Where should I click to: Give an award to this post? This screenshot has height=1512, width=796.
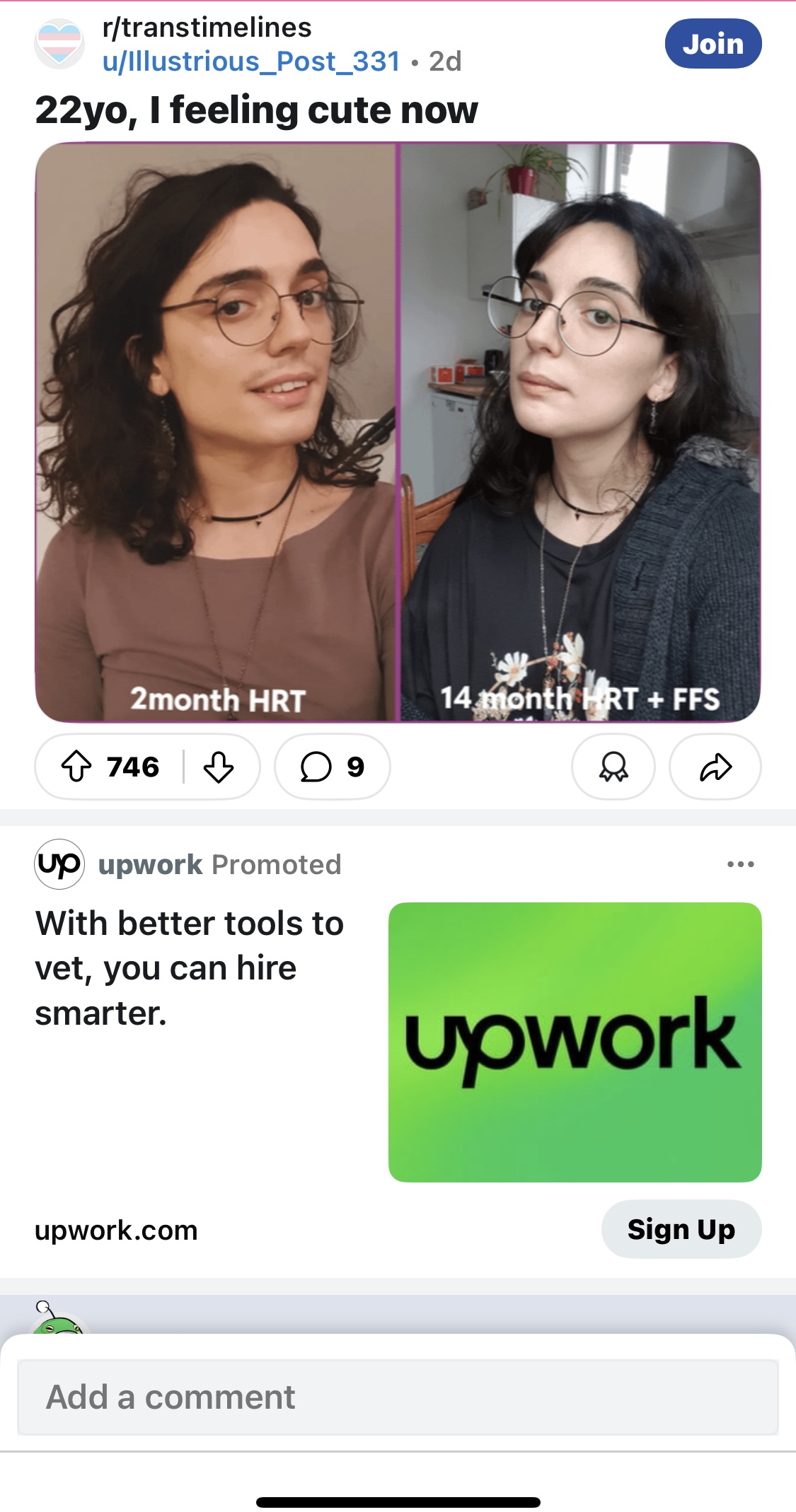(x=613, y=767)
